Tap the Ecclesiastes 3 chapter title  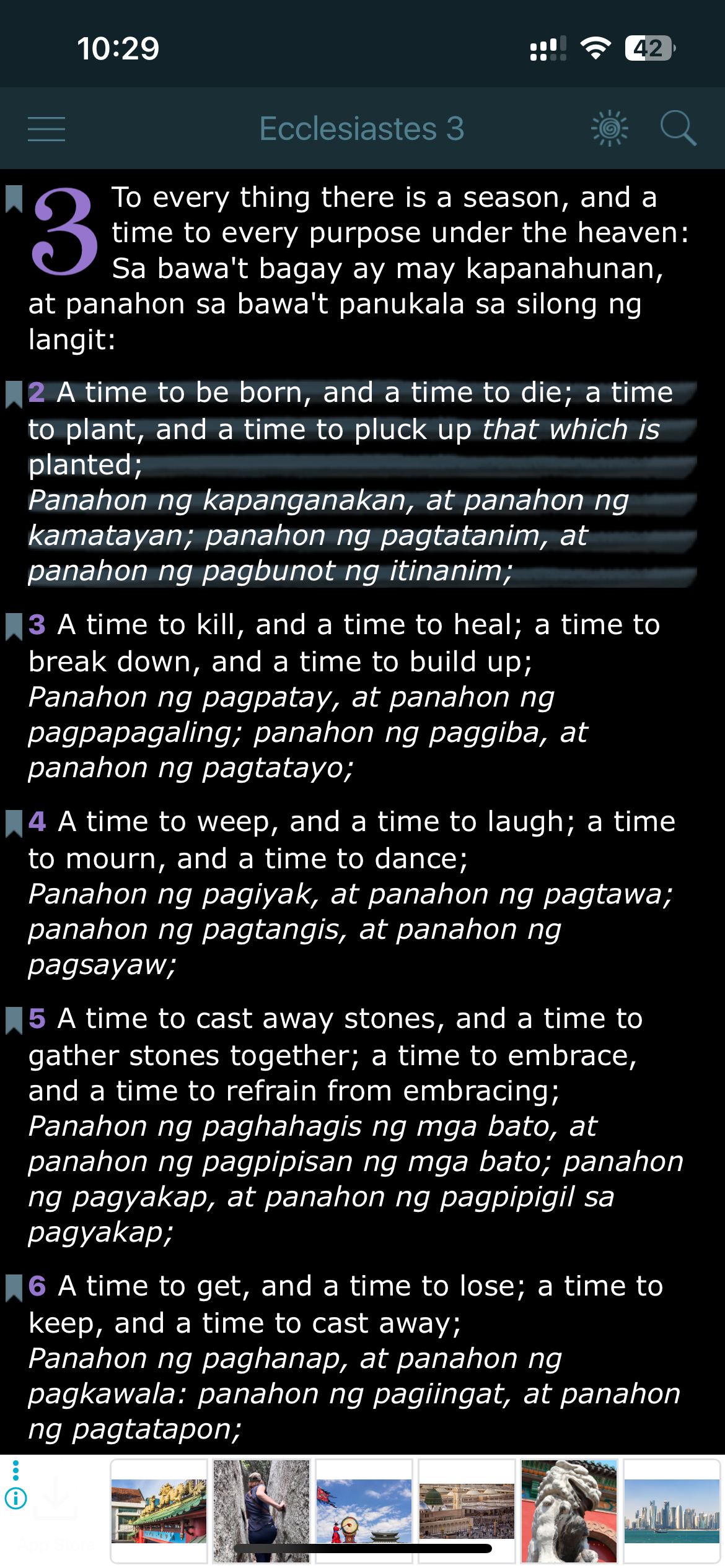point(362,129)
